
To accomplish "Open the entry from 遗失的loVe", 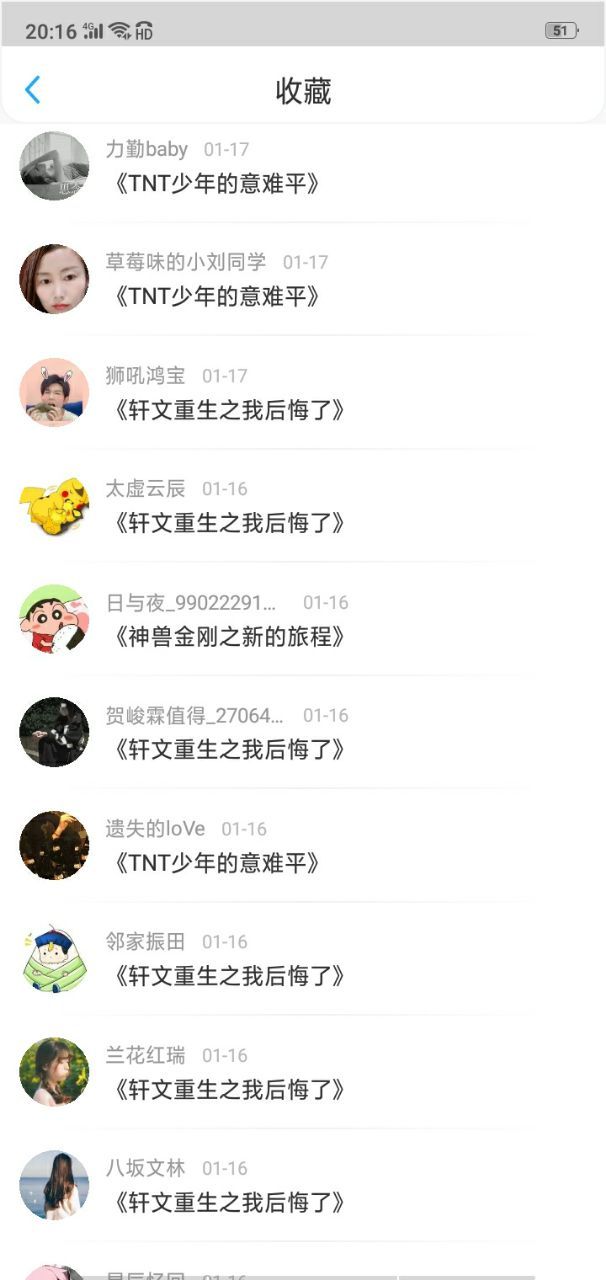I will 303,845.
